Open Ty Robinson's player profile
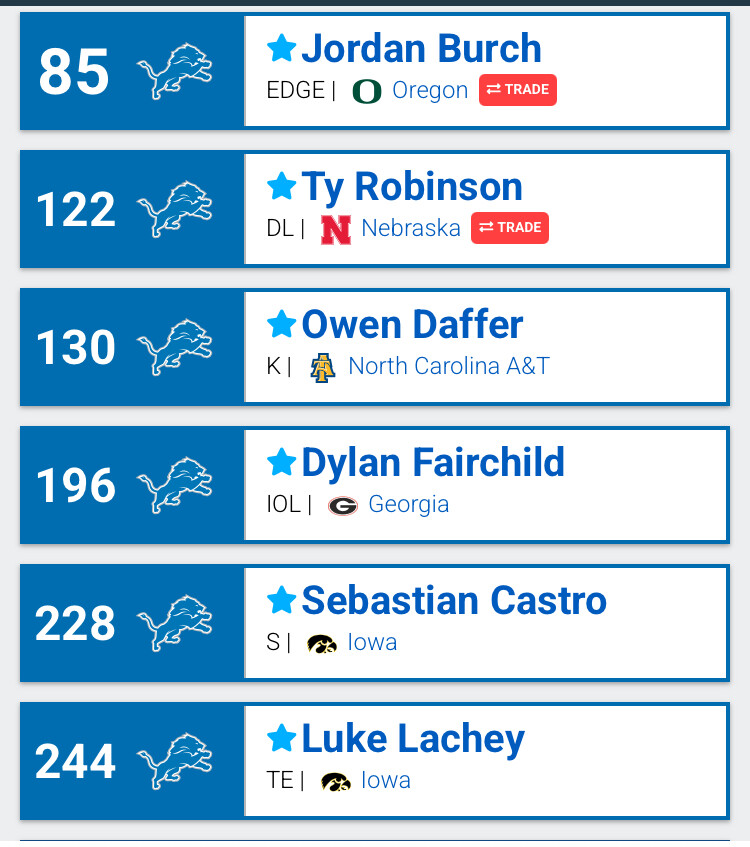Viewport: 750px width, 847px height. click(x=412, y=187)
